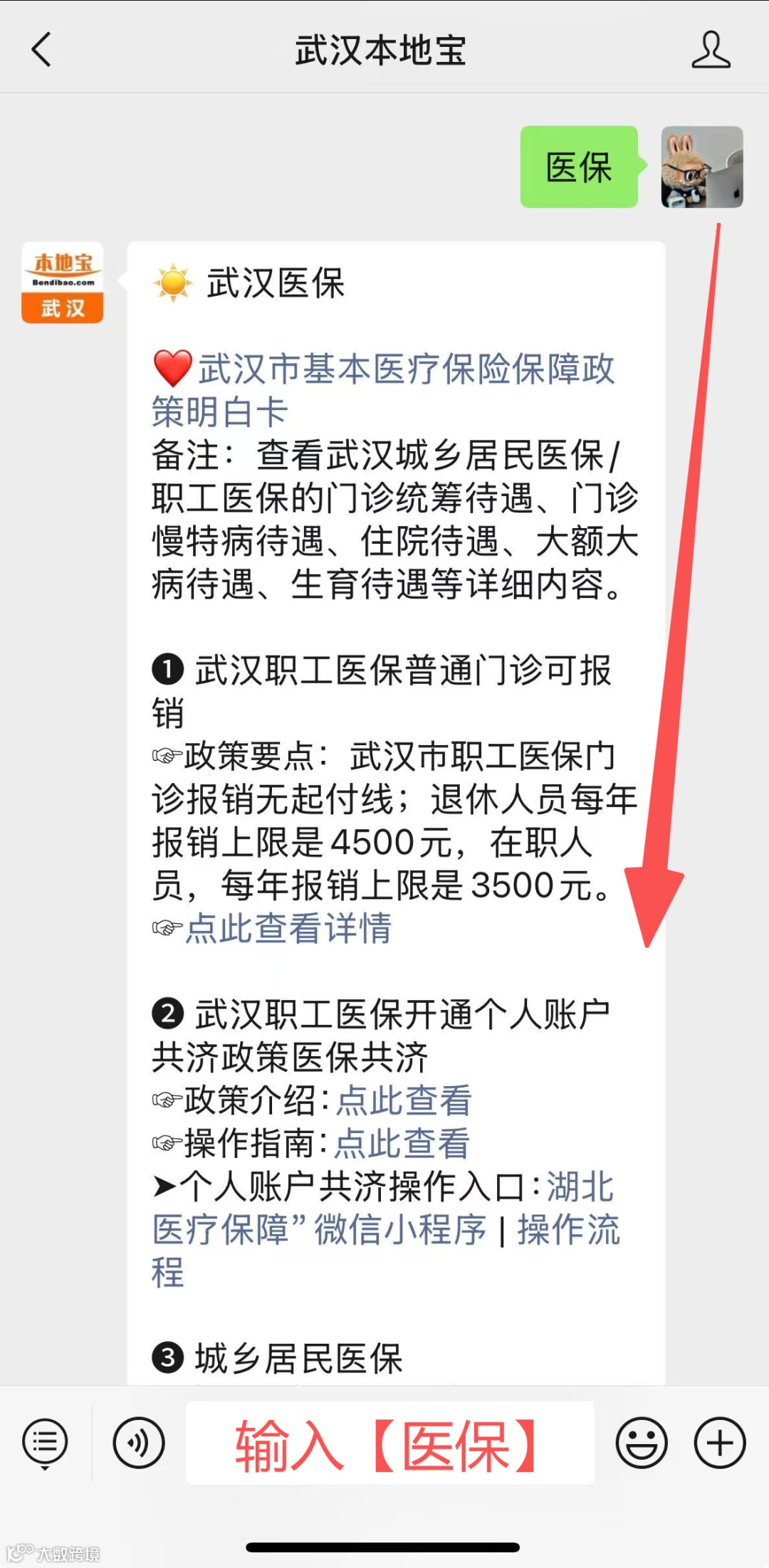Open the 武汉本地宝 chat title header

pos(380,50)
